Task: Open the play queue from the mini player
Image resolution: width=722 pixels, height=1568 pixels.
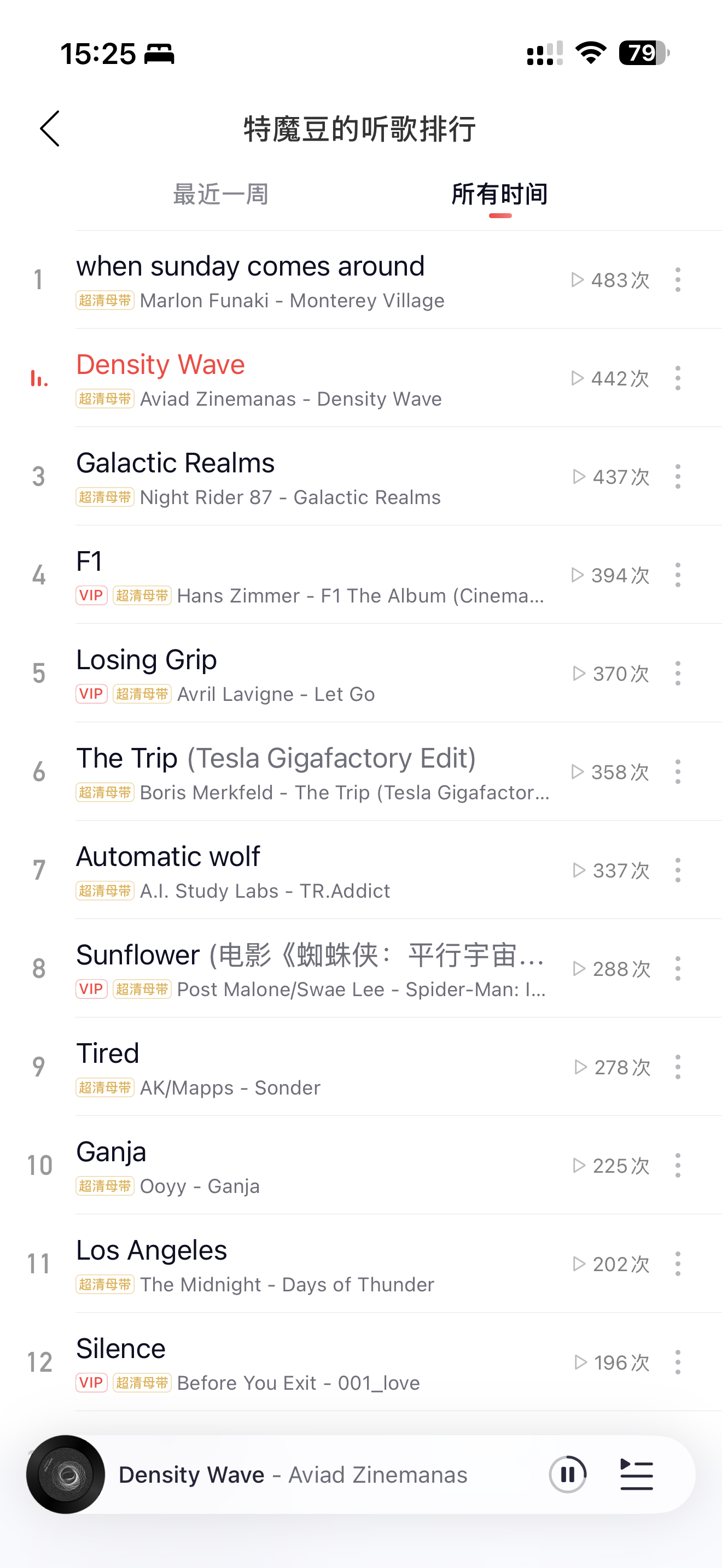Action: pyautogui.click(x=637, y=1475)
